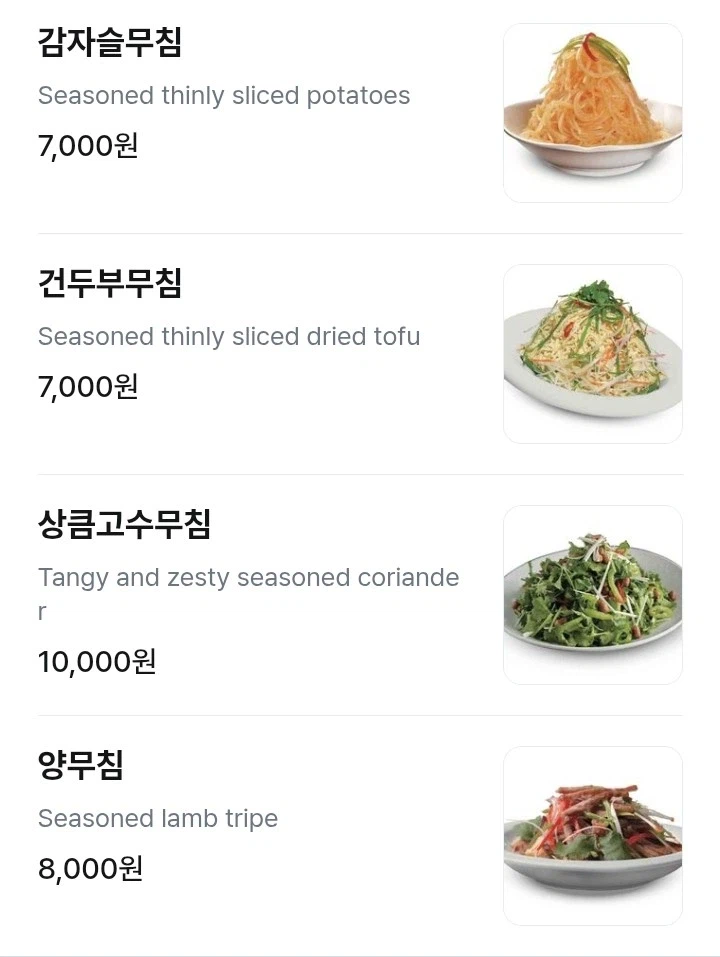
Task: Click the seasoned thinly sliced potatoes description
Action: tap(223, 96)
